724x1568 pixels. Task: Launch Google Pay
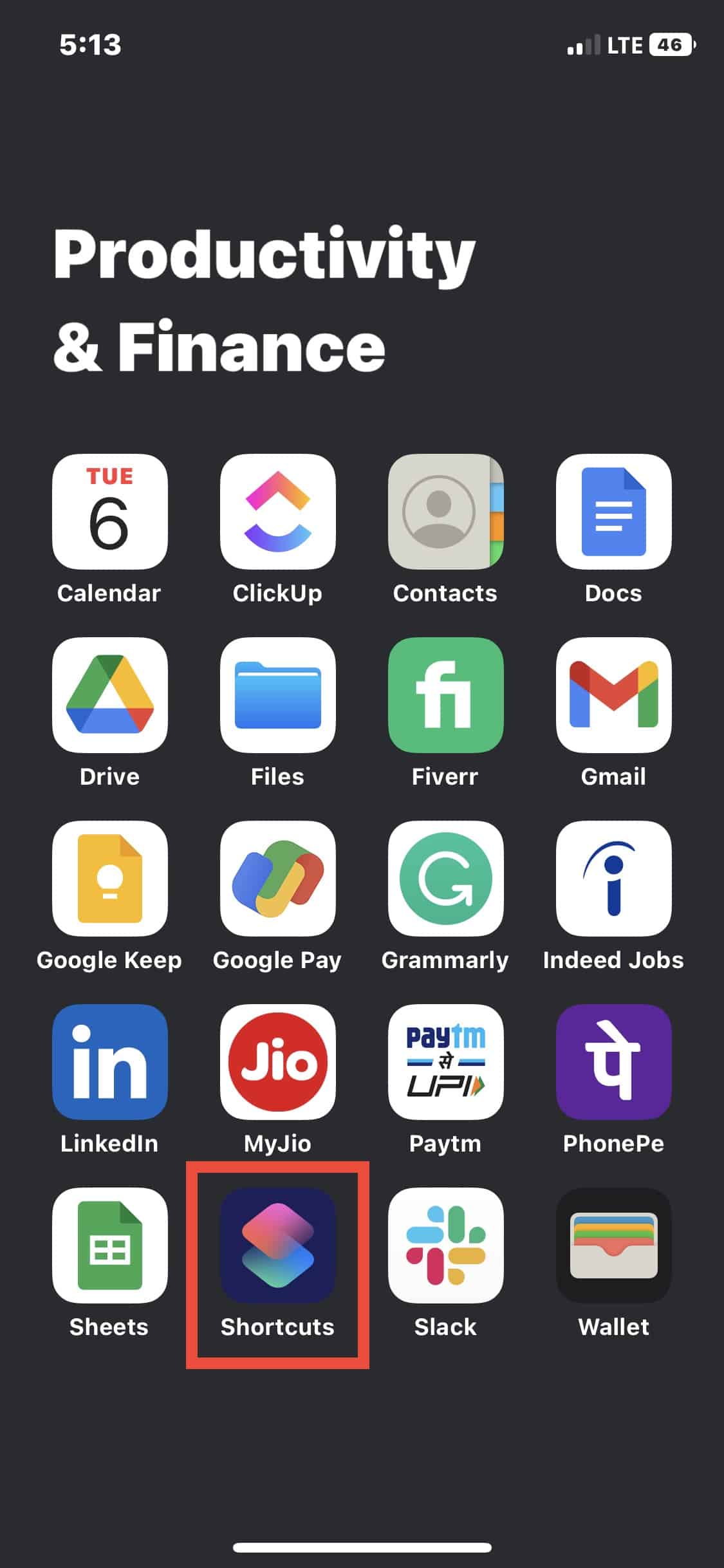(277, 878)
